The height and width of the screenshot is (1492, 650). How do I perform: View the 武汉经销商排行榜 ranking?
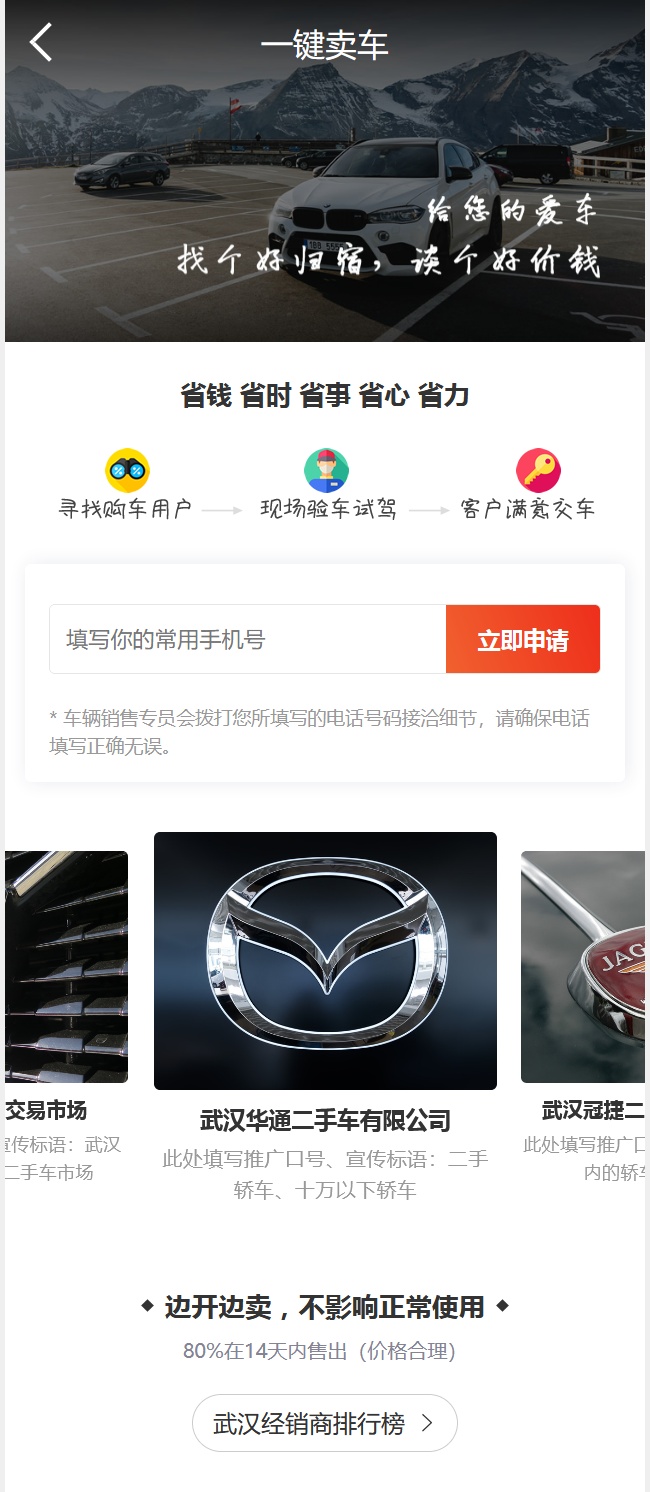coord(324,1423)
